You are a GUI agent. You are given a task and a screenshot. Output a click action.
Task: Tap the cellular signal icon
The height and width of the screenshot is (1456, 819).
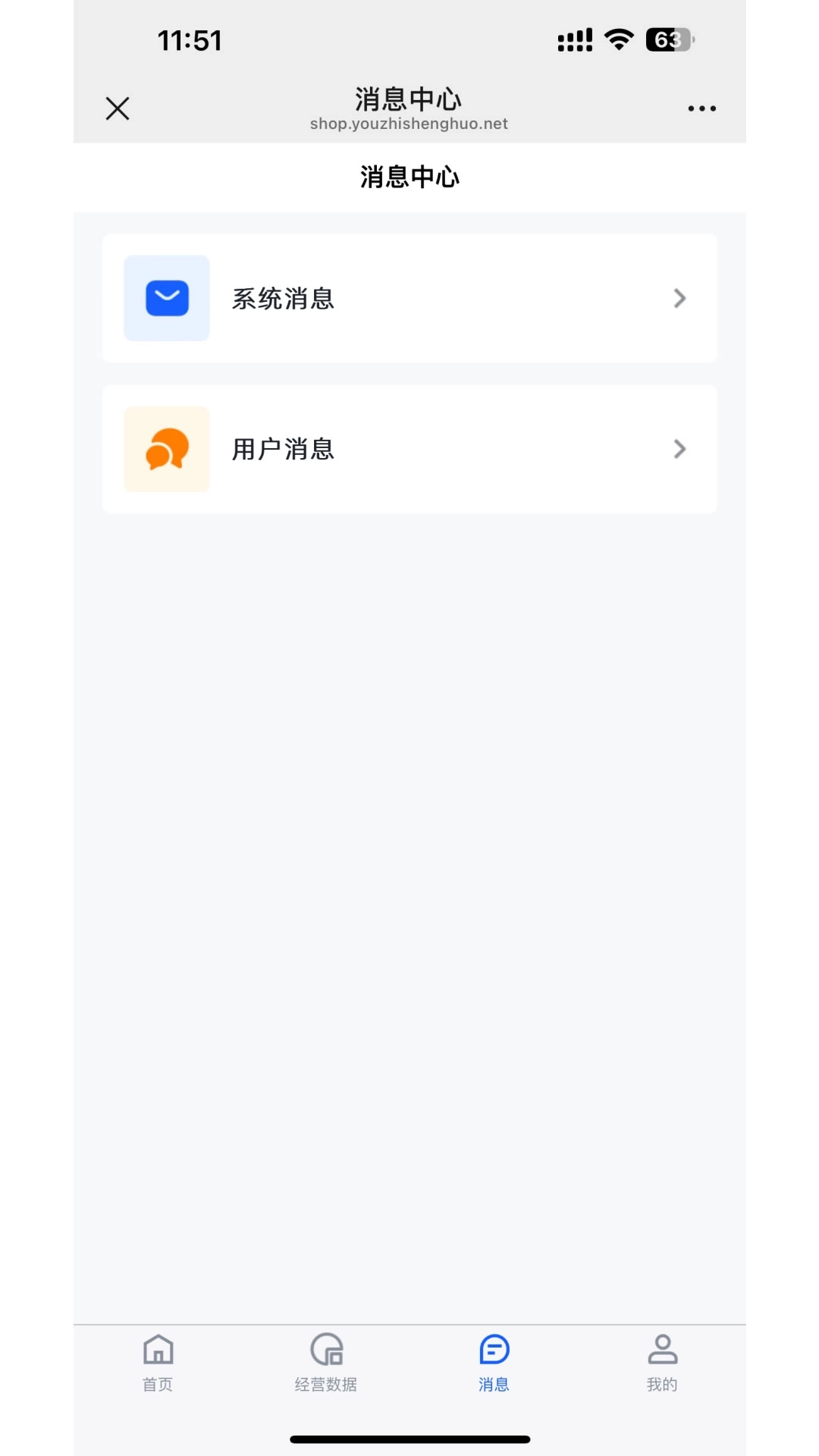(575, 39)
